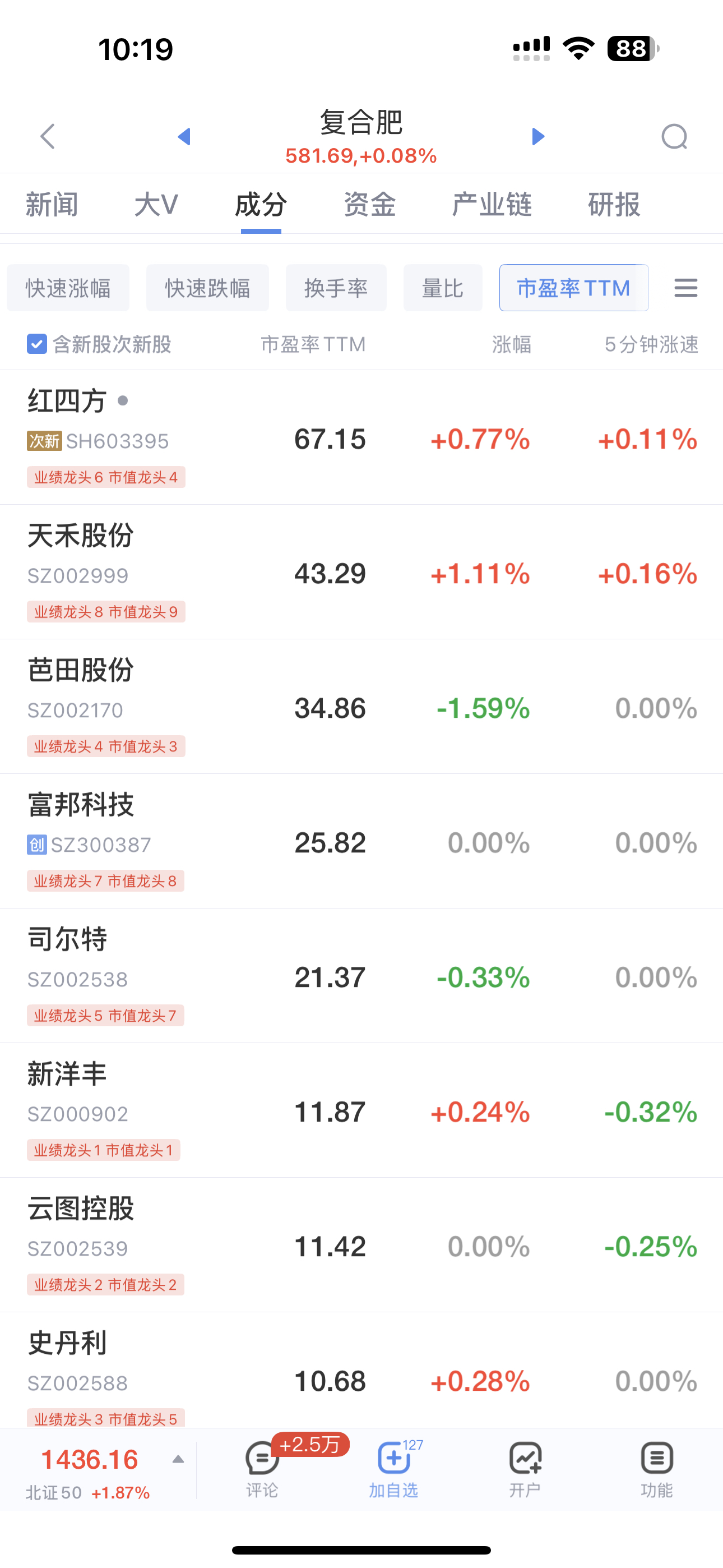
Task: Go back using the top-left arrow
Action: pos(48,136)
